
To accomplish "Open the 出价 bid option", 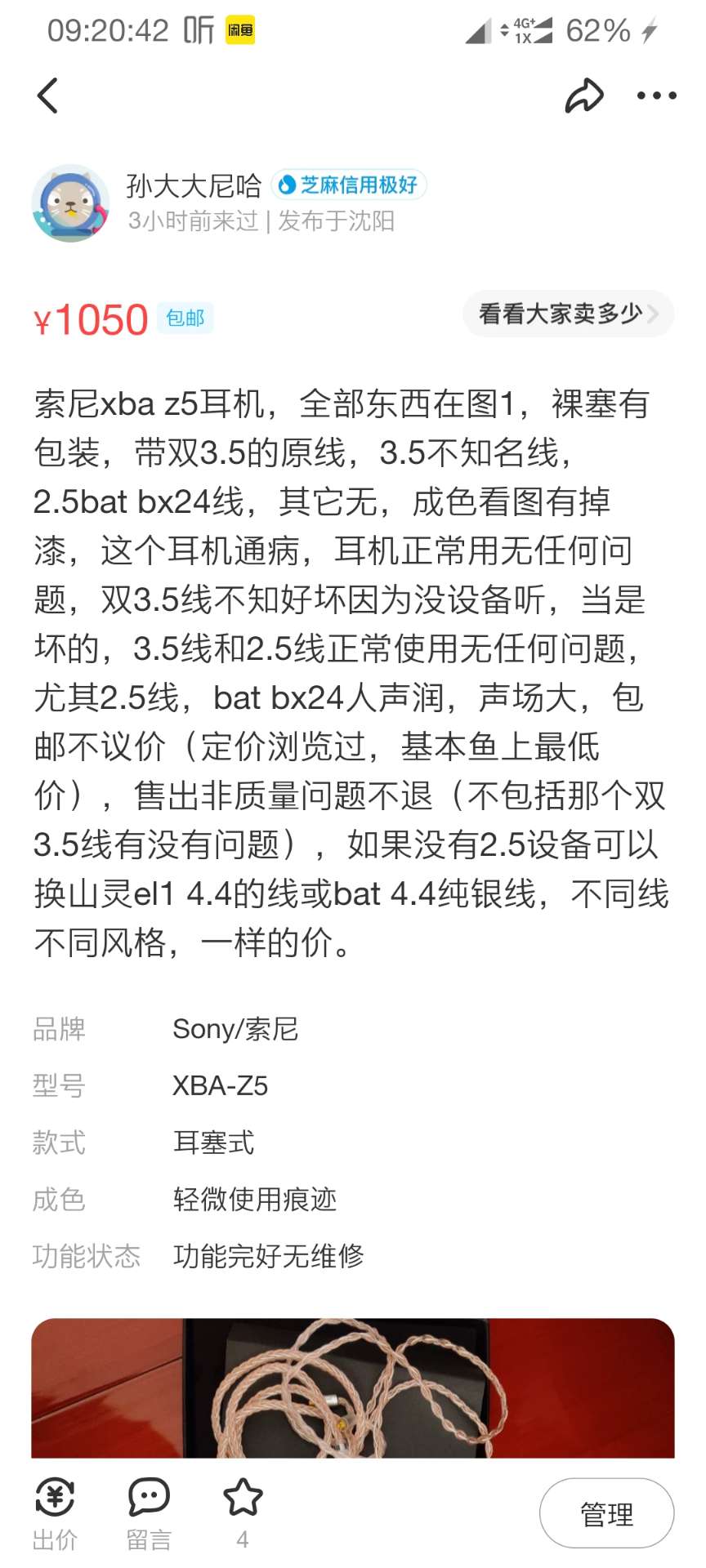I will click(x=55, y=1512).
